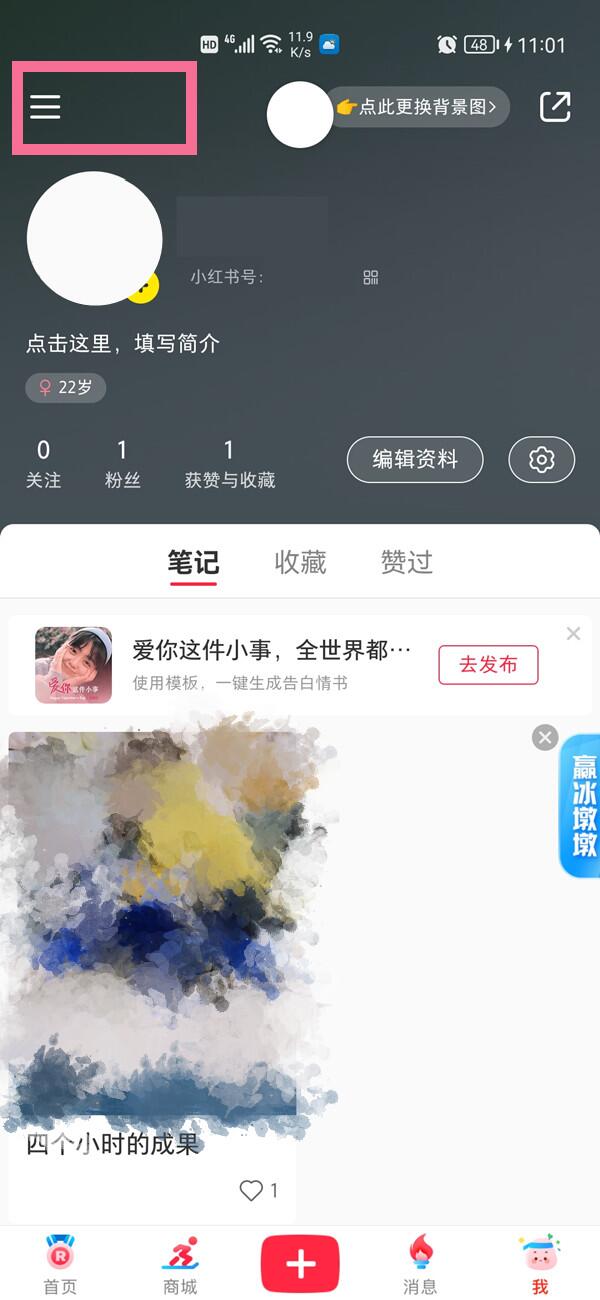Tap 点此更换背景图 to change background
Image resolution: width=600 pixels, height=1300 pixels.
click(x=420, y=107)
